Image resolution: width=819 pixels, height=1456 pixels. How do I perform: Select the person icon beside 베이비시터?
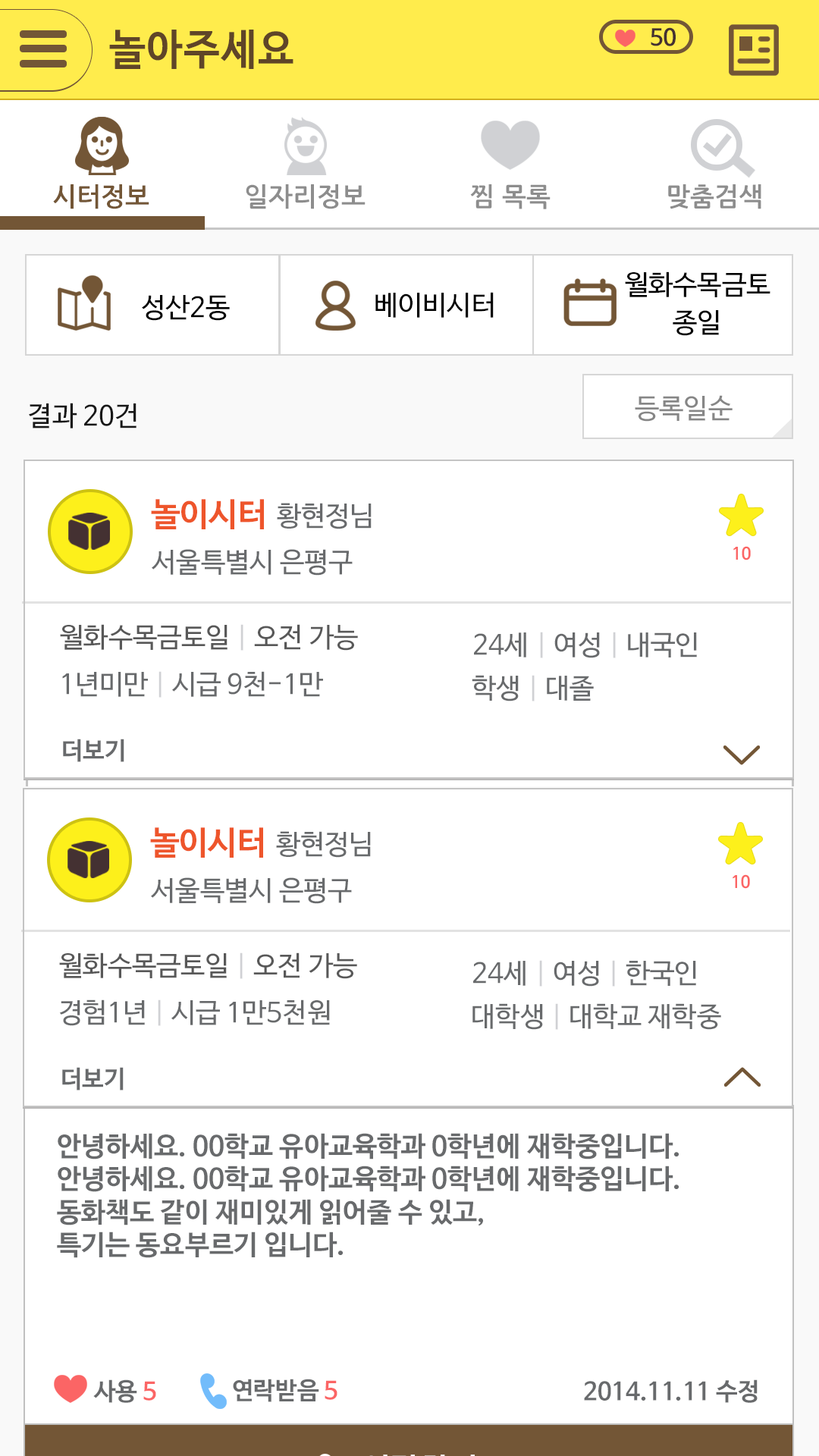point(334,305)
